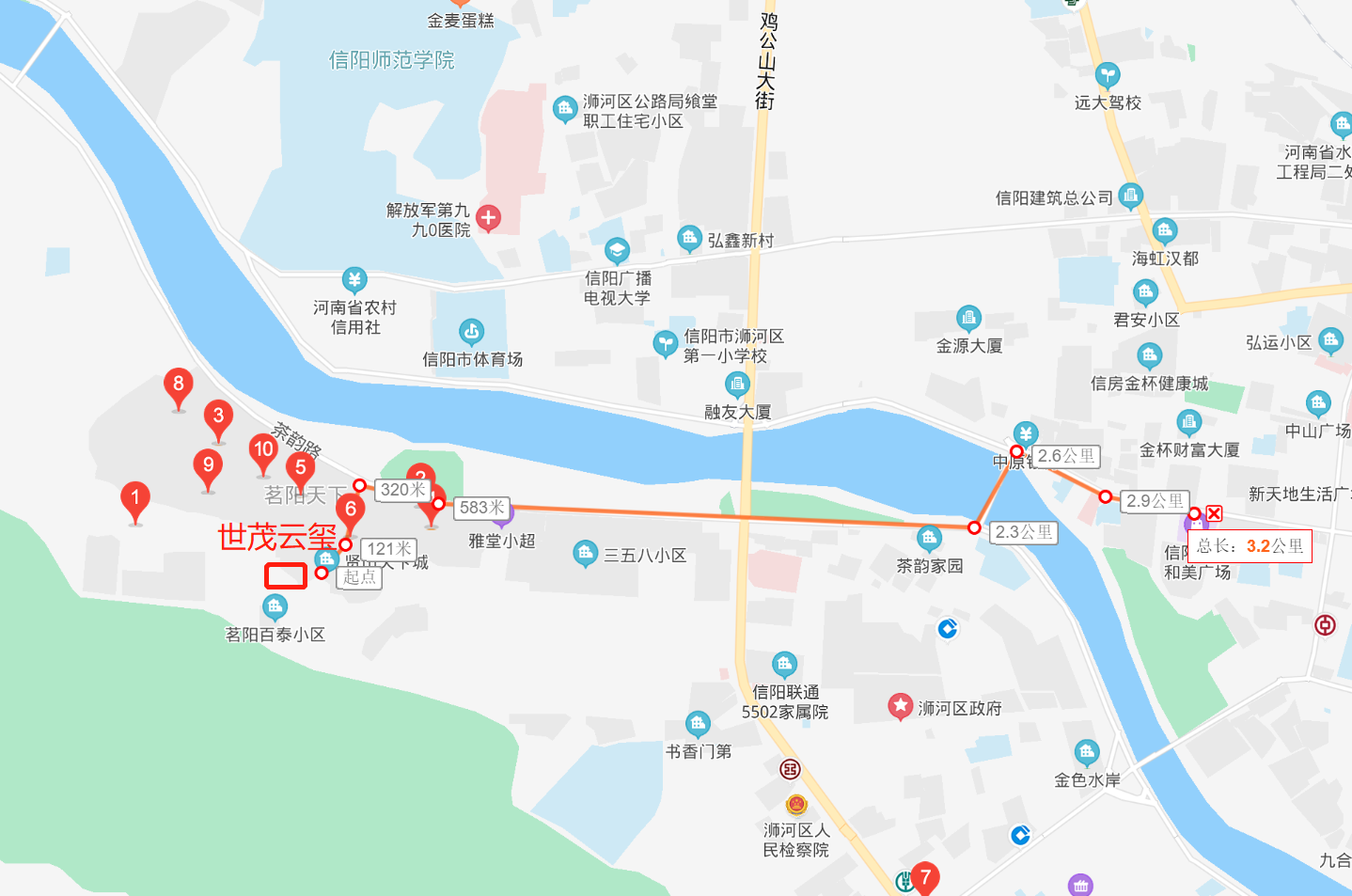This screenshot has width=1352, height=896.
Task: Select red marker number 9
Action: pos(208,466)
